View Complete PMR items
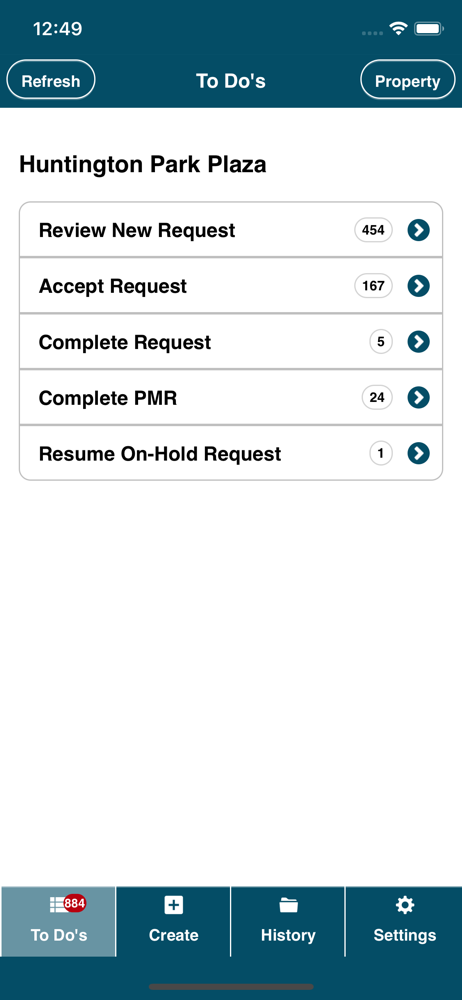 (x=231, y=397)
